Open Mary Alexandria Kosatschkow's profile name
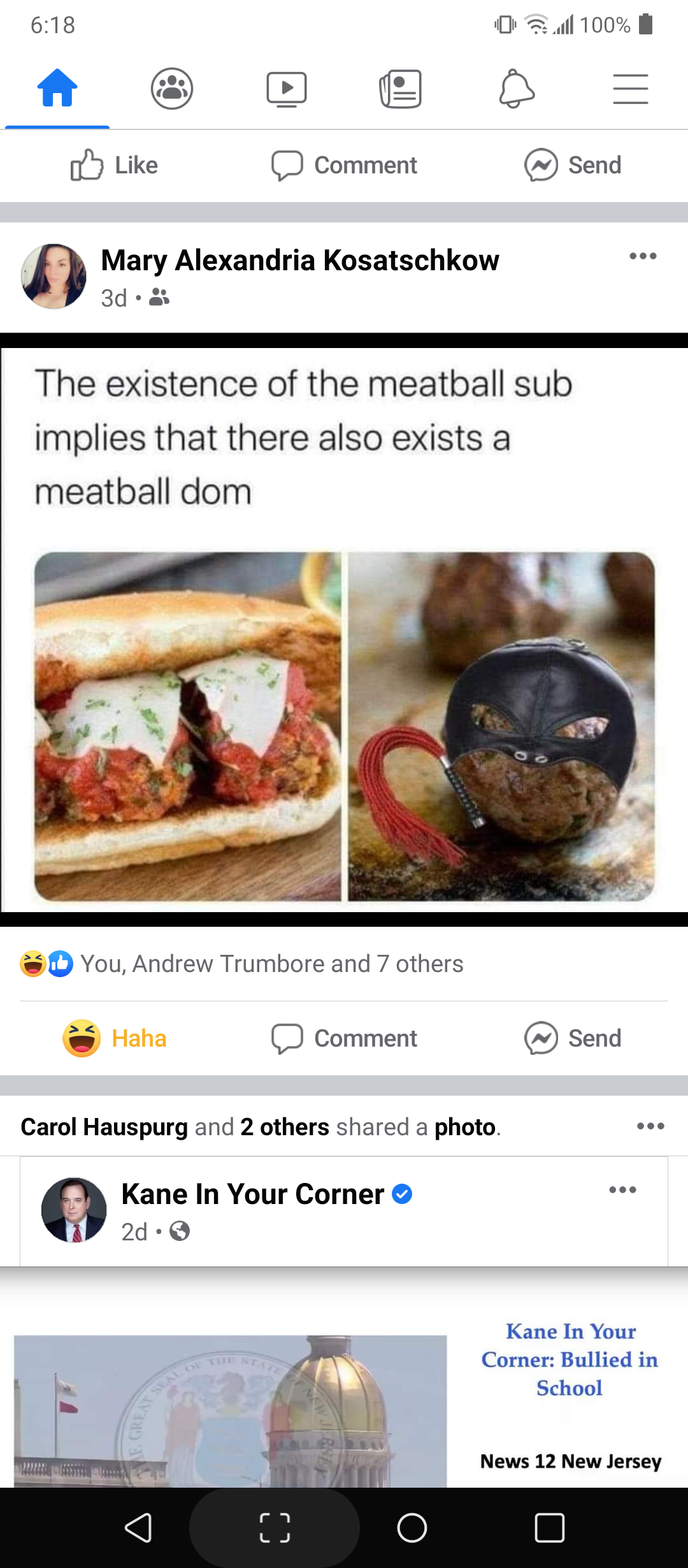 299,260
